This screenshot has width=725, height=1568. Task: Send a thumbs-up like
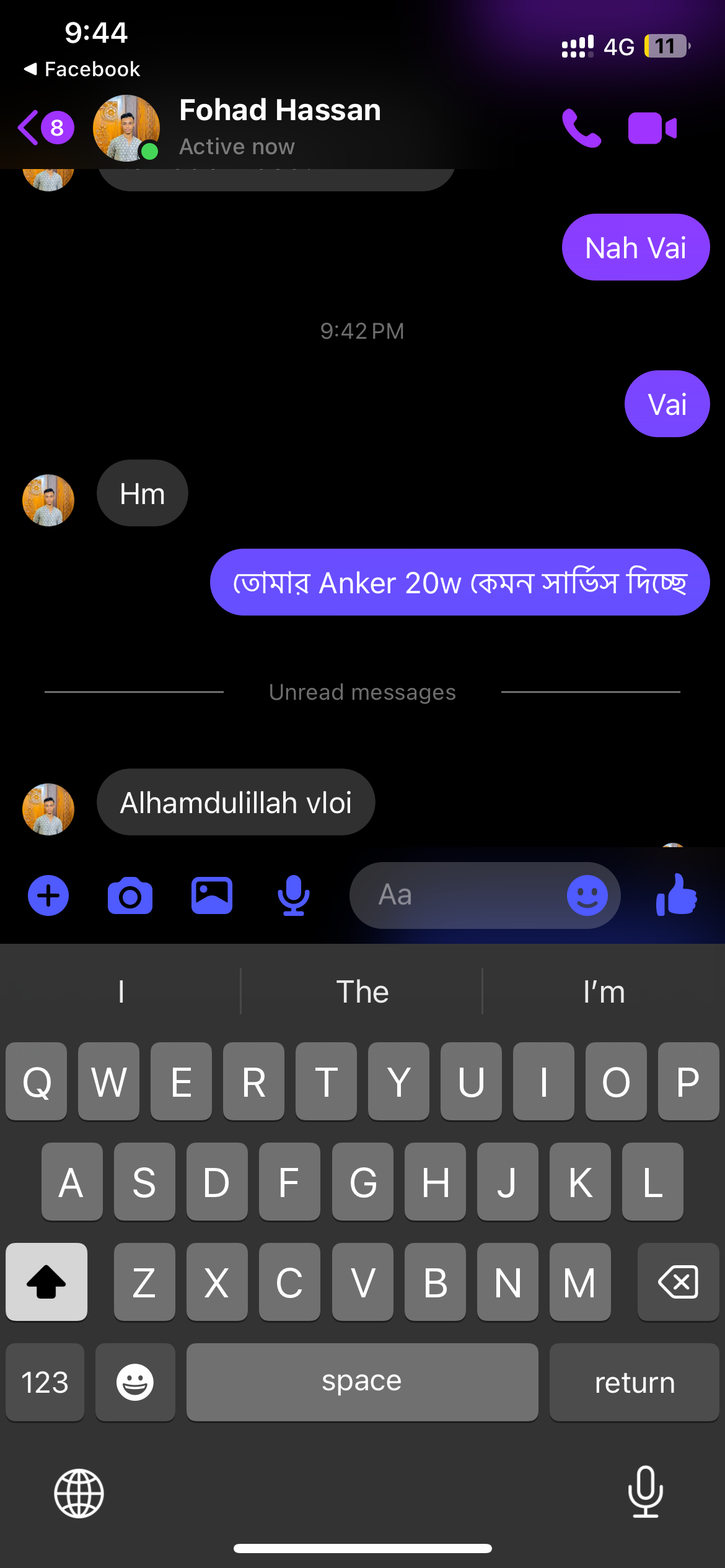pos(677,895)
